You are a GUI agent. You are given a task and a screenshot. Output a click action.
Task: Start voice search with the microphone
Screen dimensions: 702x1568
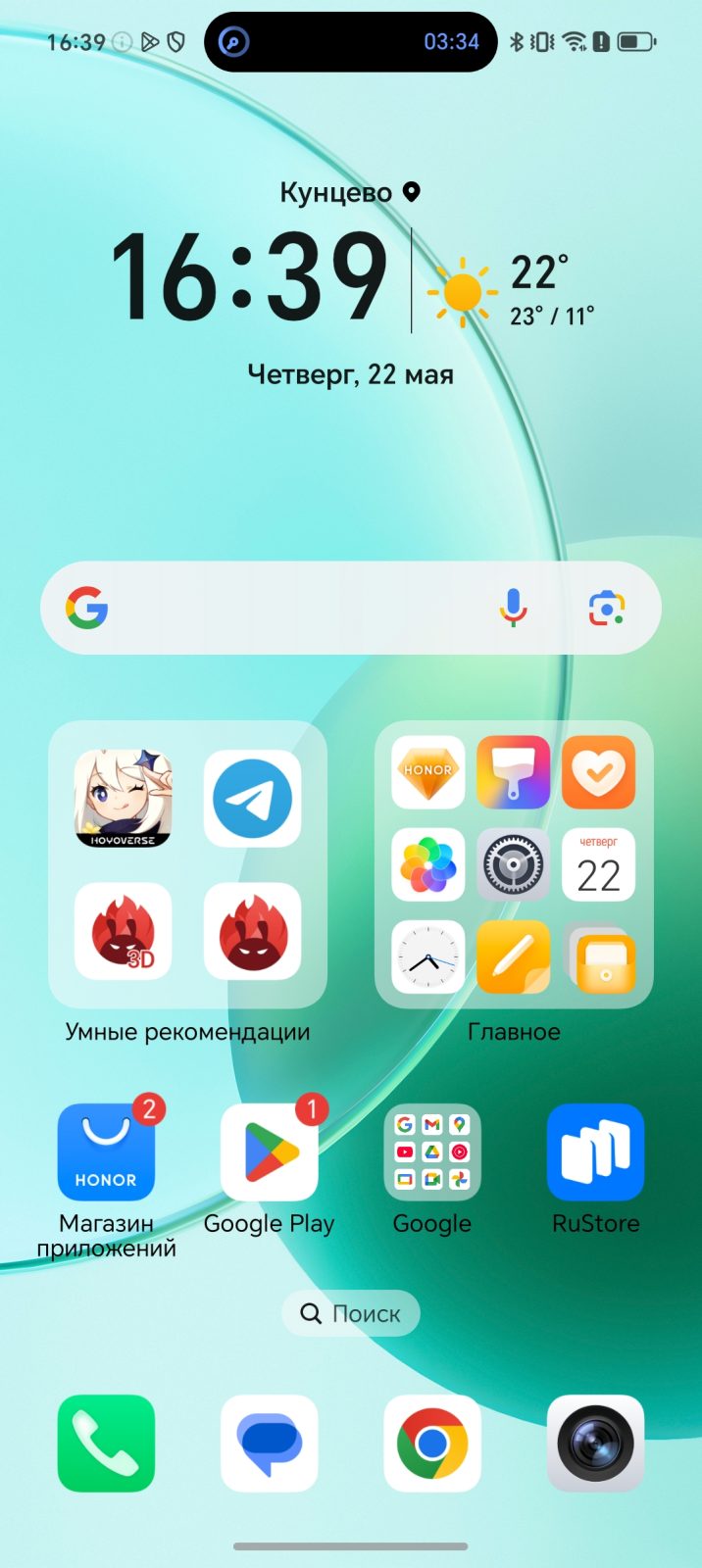click(x=513, y=609)
